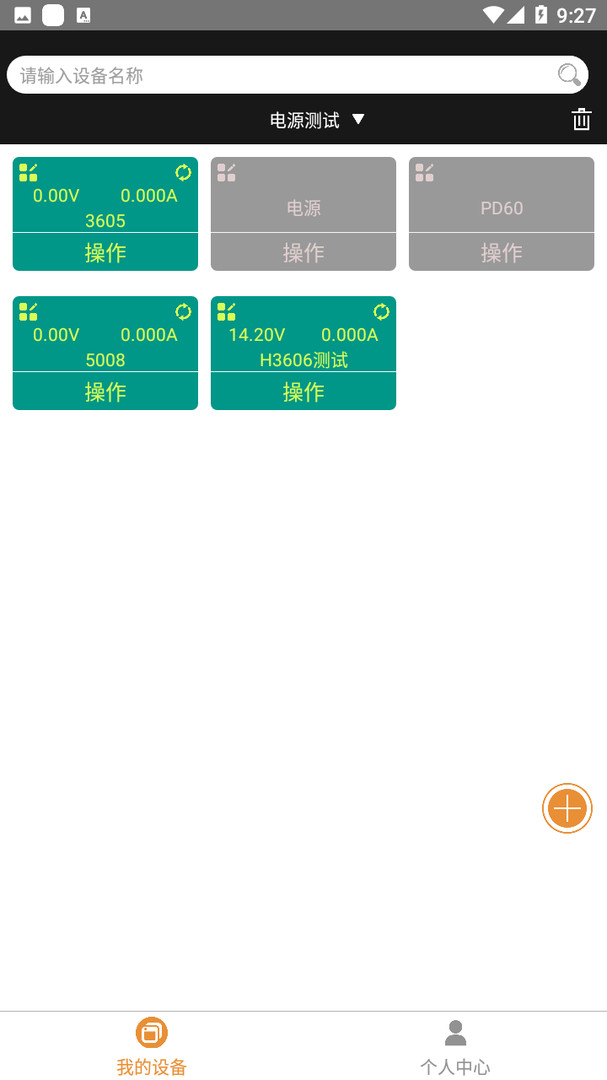Refresh the 3605 device status
This screenshot has width=607, height=1080.
point(183,172)
